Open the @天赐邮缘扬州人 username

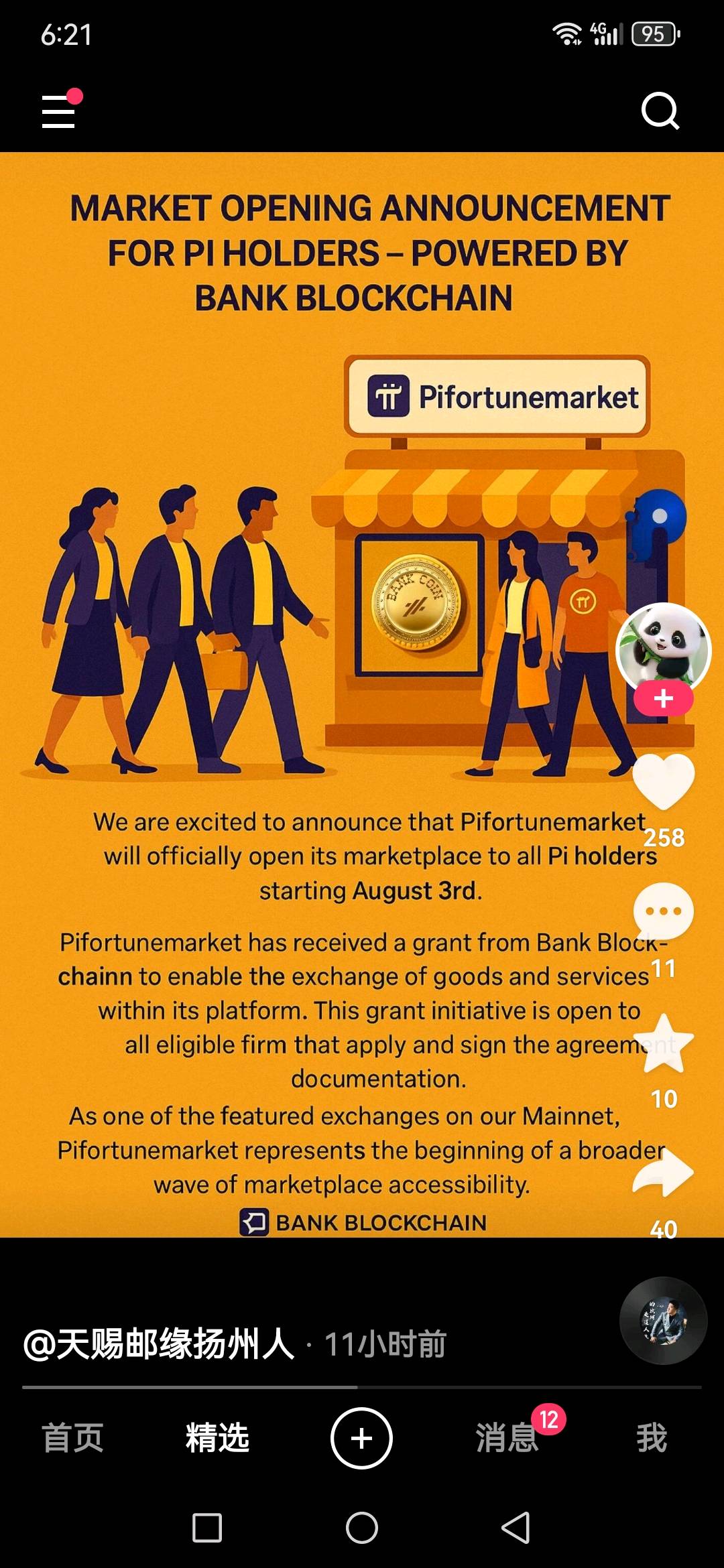tap(160, 1344)
